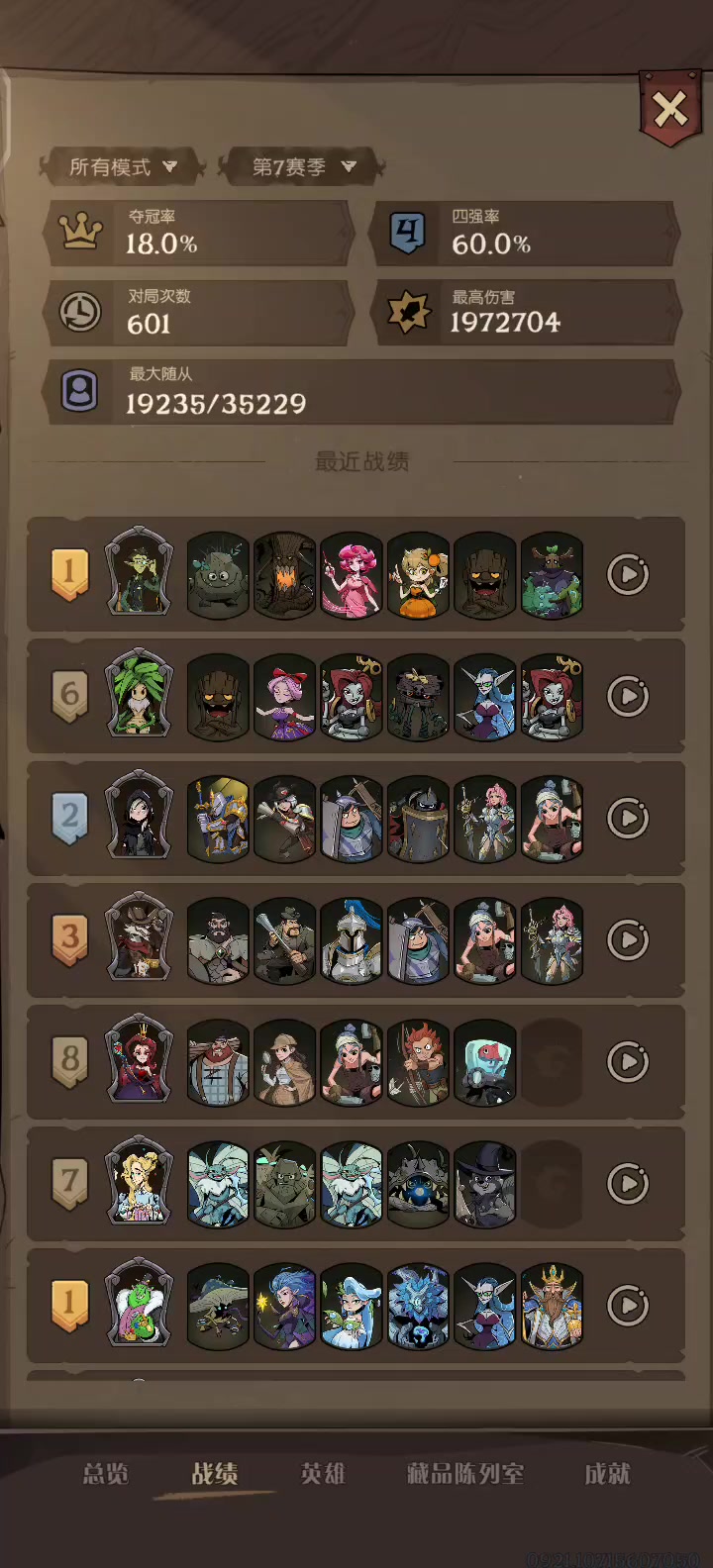713x1568 pixels.
Task: Open the 藏品陈列室 tab
Action: (465, 1474)
